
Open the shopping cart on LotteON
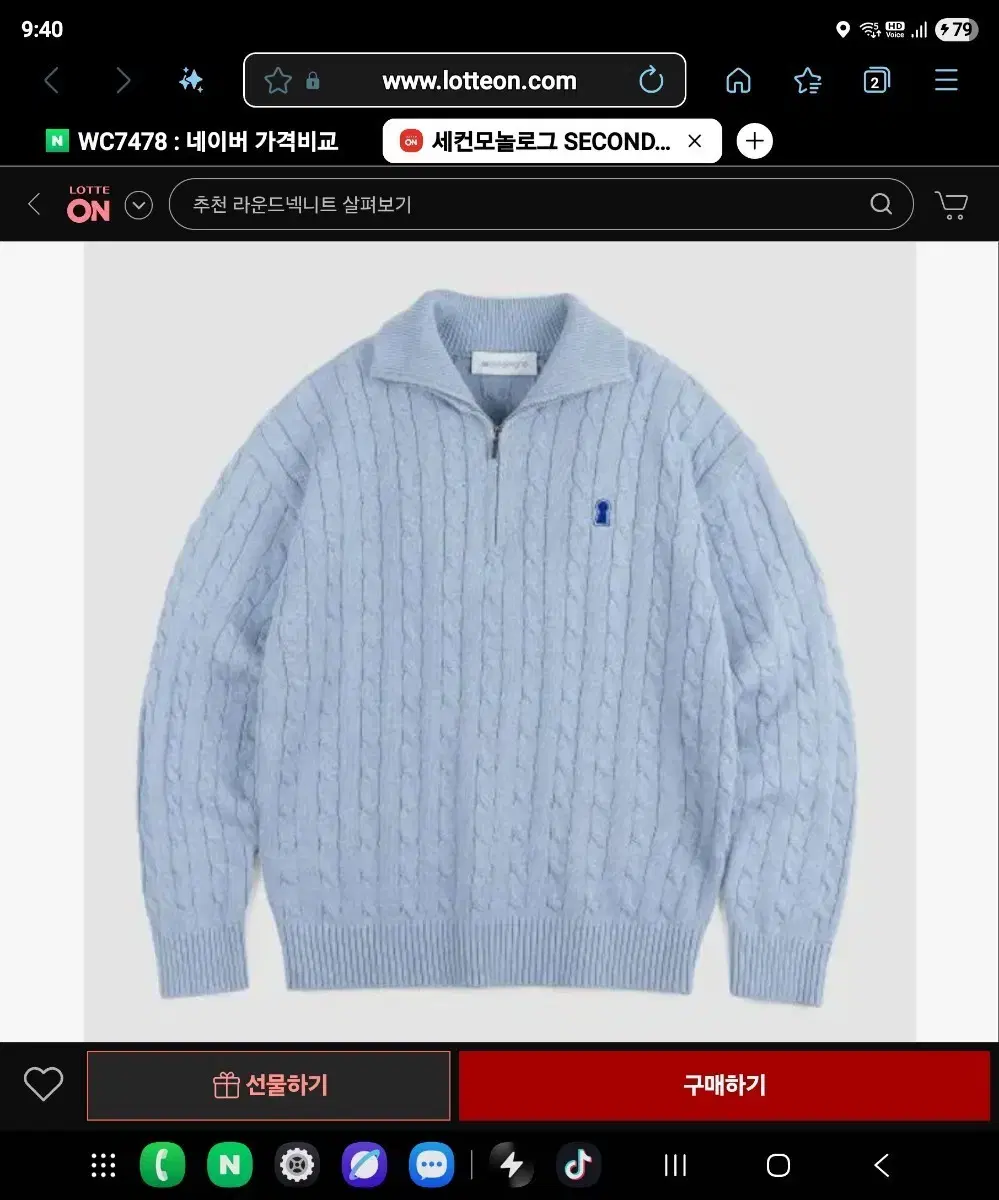coord(951,204)
